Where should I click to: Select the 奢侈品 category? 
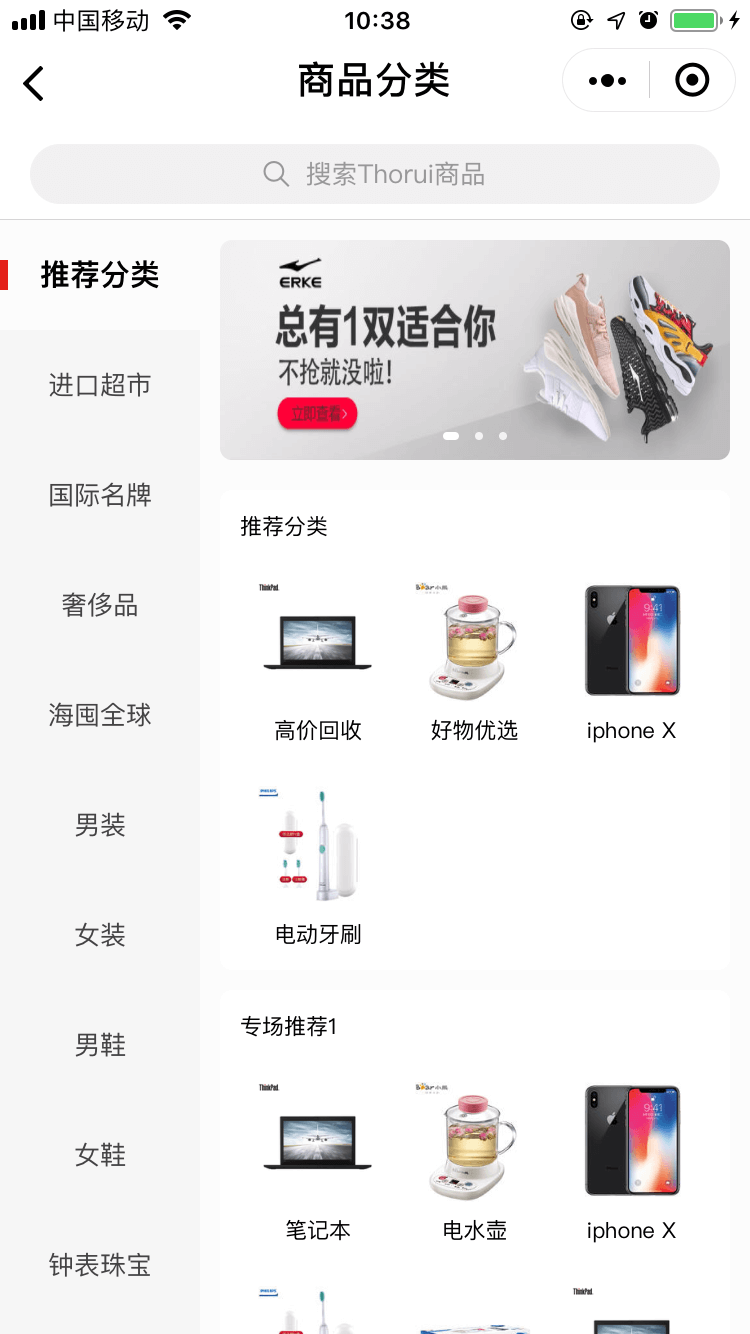coord(100,605)
